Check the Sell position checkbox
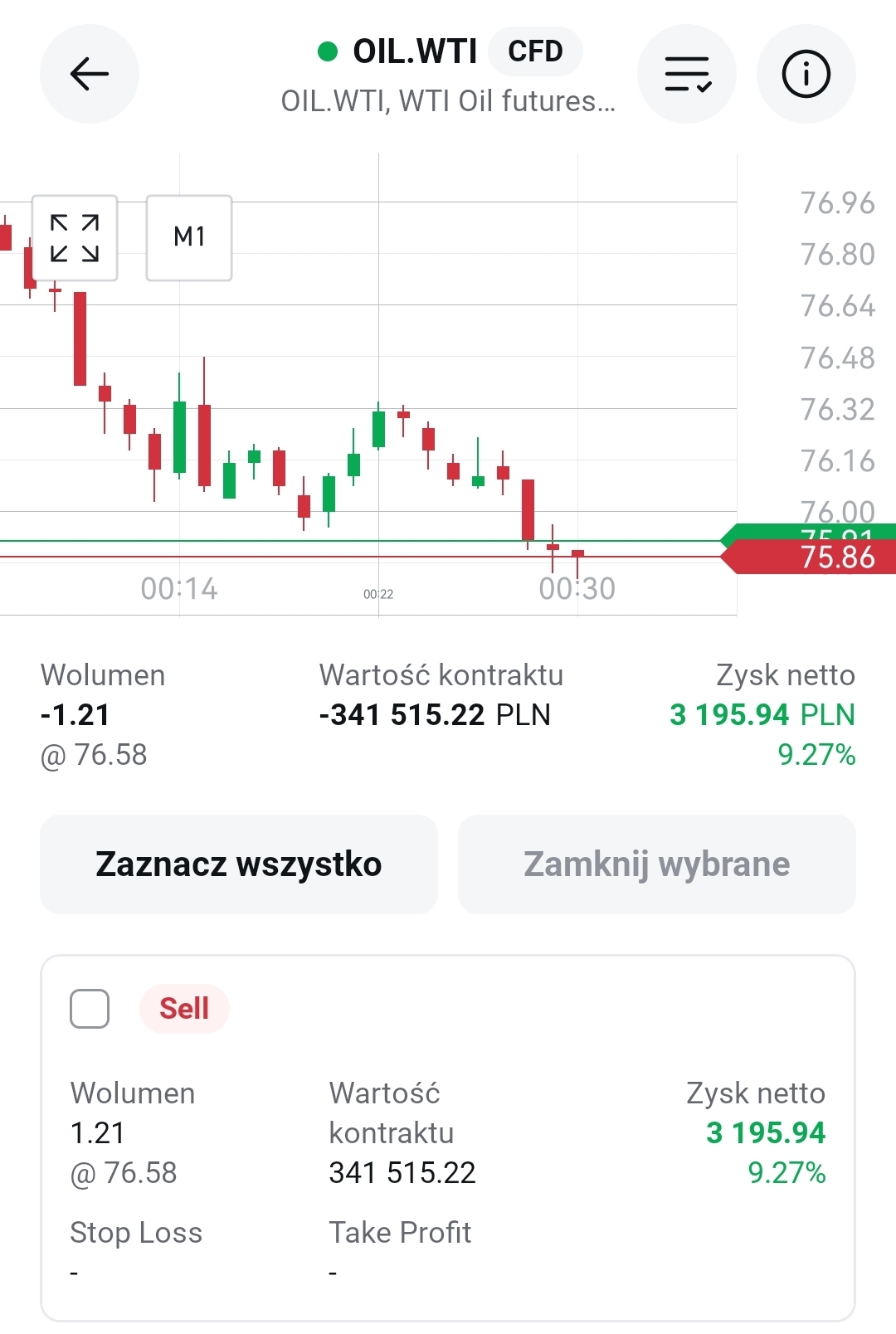The width and height of the screenshot is (896, 1334). pos(90,1009)
